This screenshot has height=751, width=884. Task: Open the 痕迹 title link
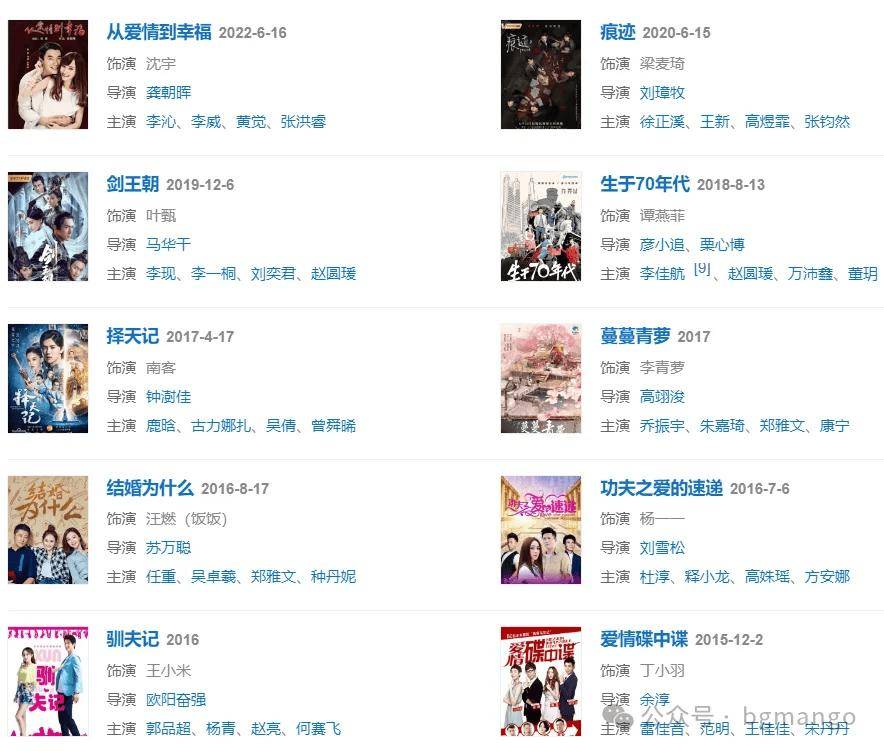tap(617, 32)
